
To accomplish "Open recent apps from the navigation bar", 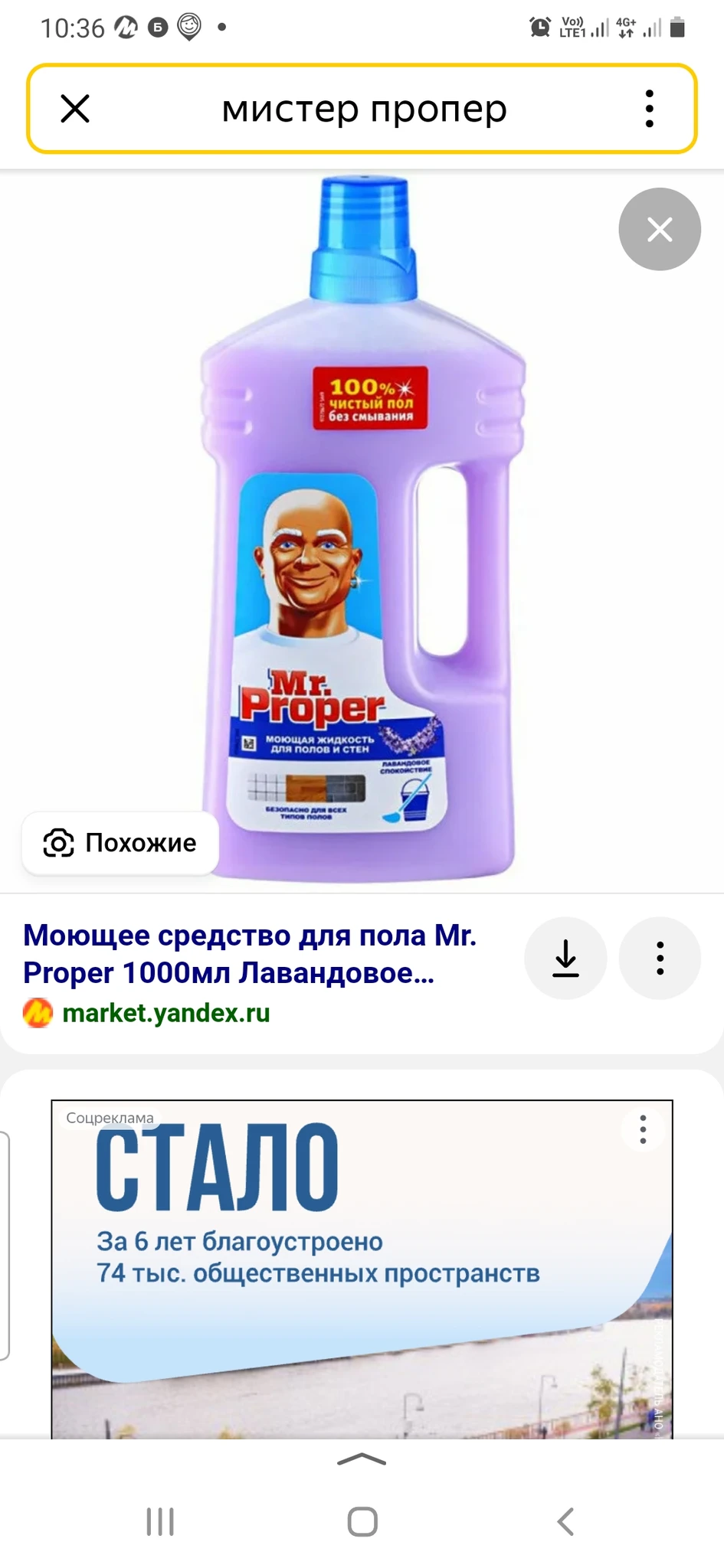I will (x=160, y=1521).
